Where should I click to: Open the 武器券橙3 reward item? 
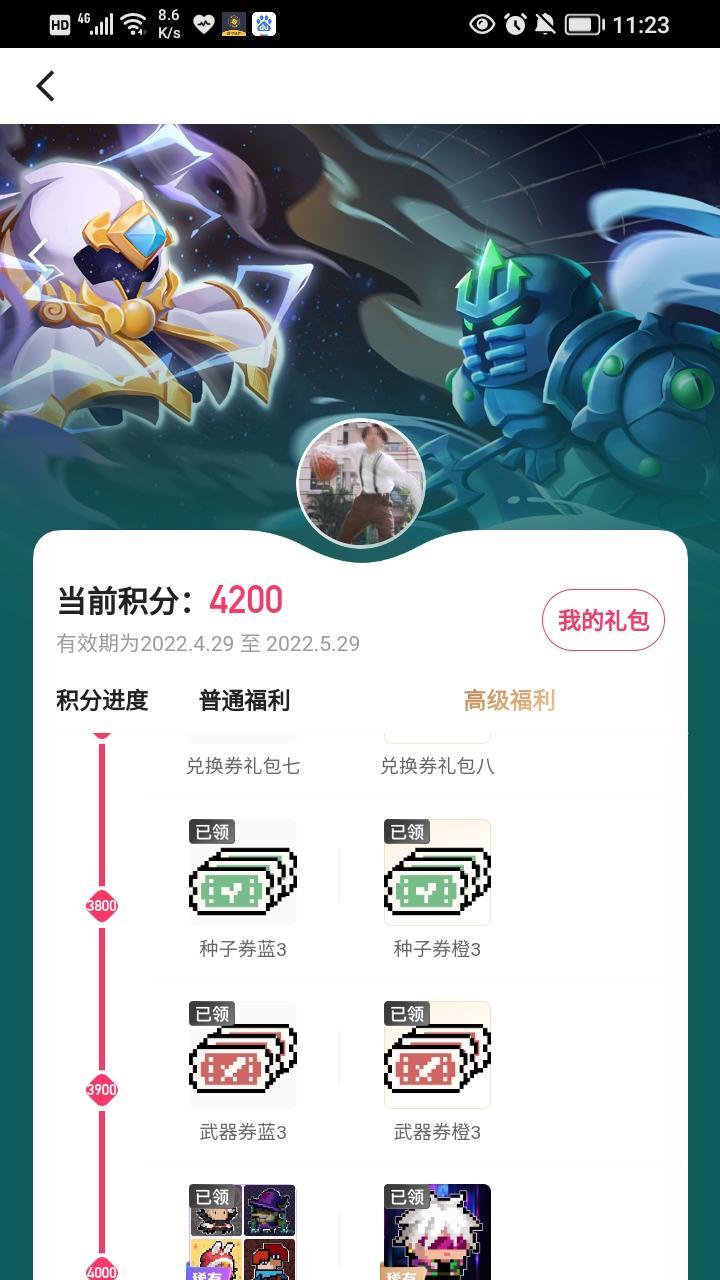pos(437,1056)
